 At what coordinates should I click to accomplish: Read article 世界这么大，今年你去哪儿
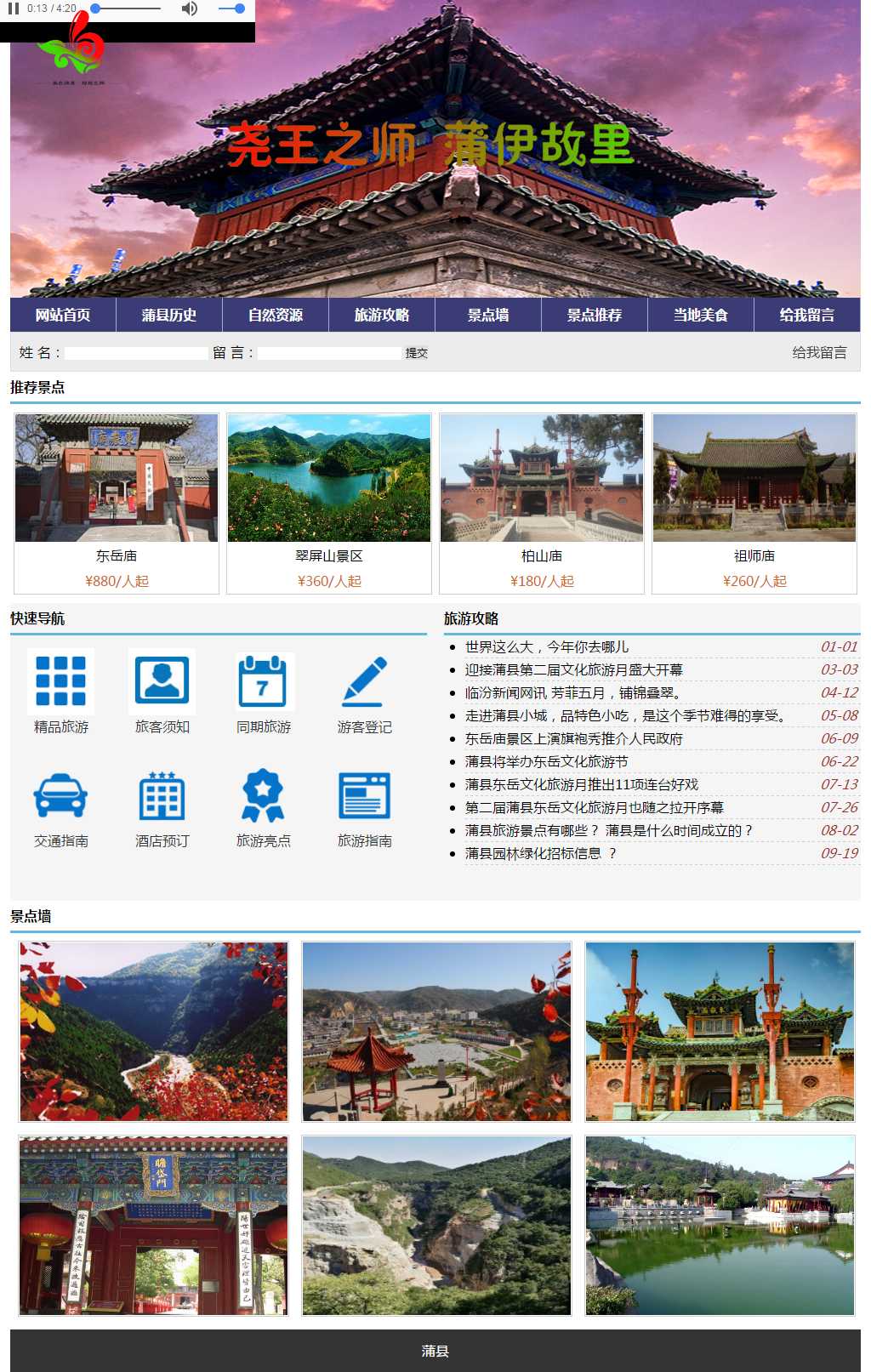[x=547, y=647]
